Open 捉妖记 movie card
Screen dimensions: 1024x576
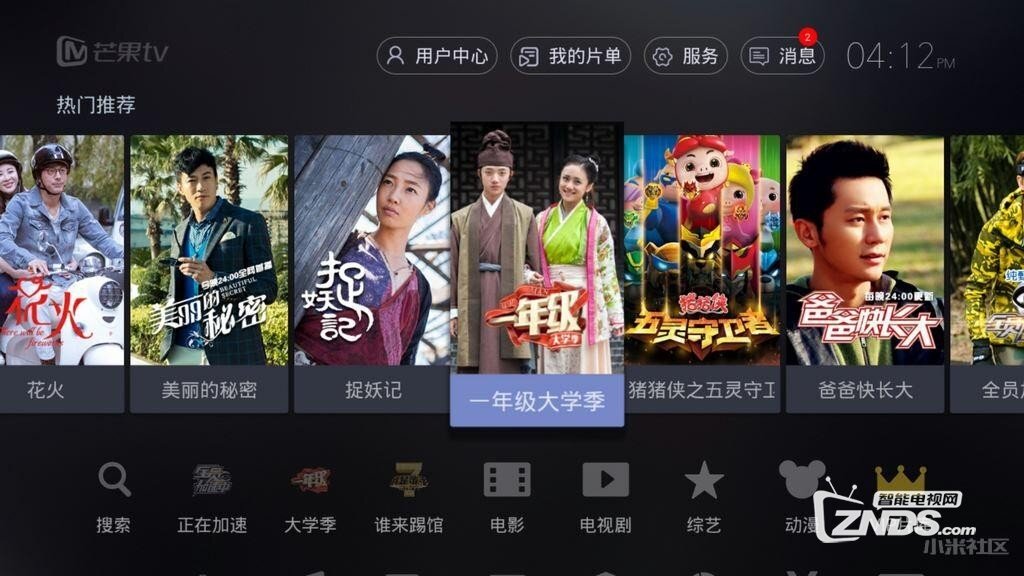click(x=372, y=270)
